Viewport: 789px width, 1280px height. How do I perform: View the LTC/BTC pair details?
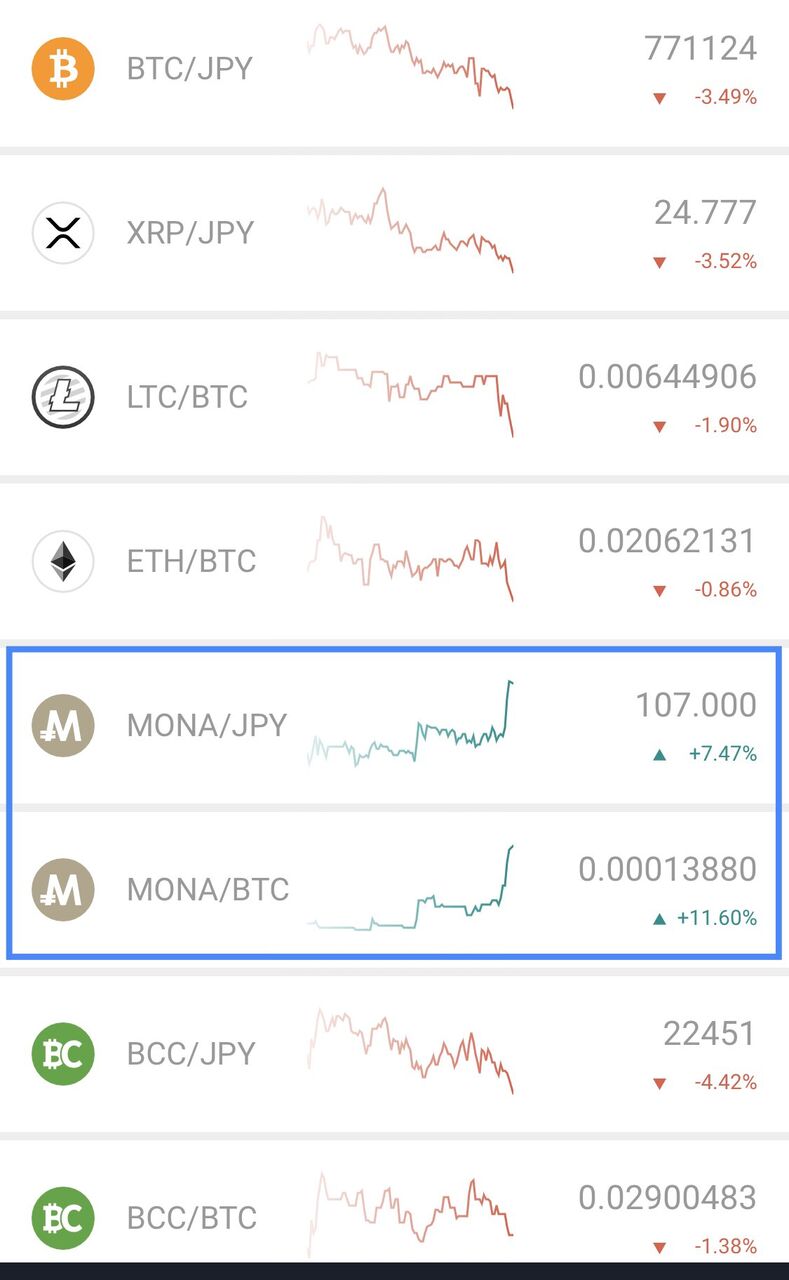coord(187,397)
